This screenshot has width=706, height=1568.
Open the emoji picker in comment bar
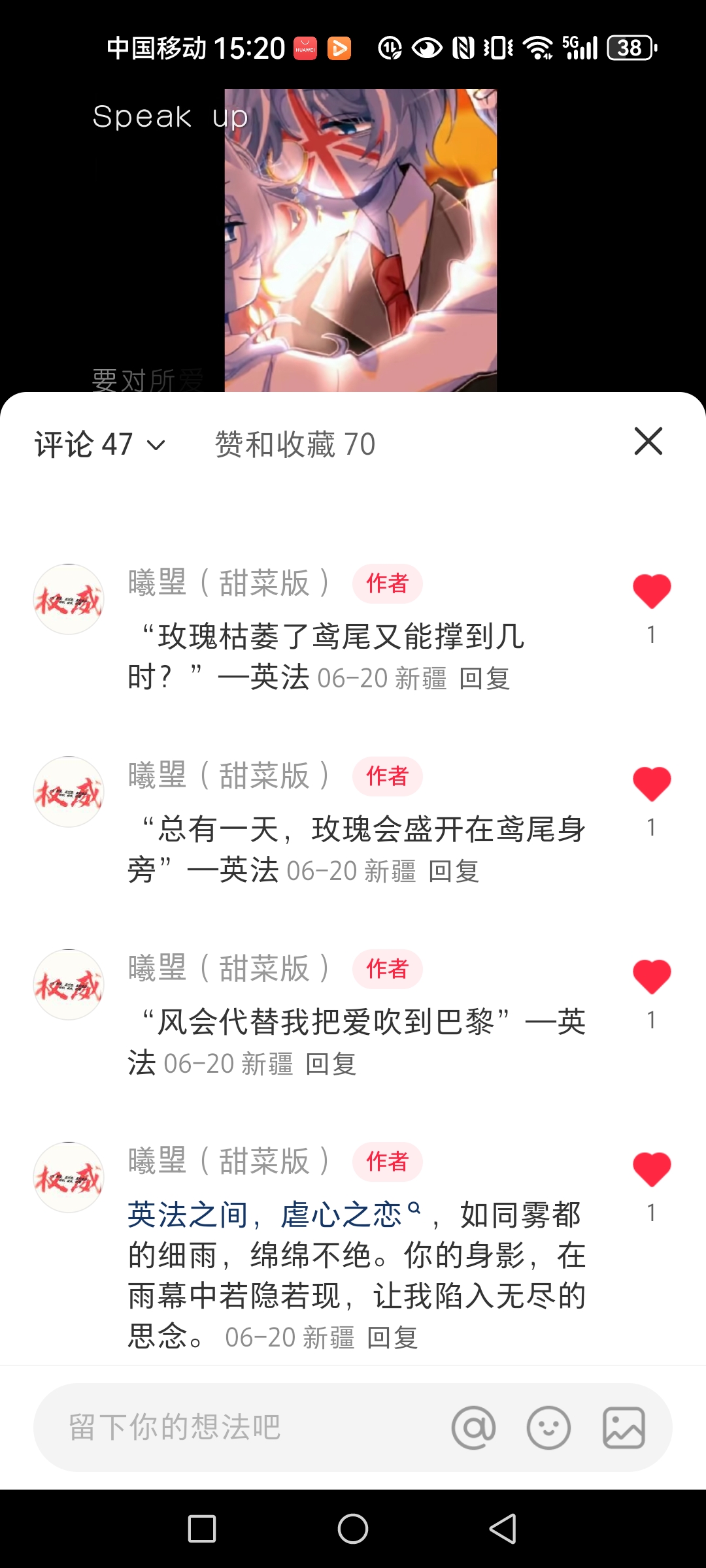550,1428
